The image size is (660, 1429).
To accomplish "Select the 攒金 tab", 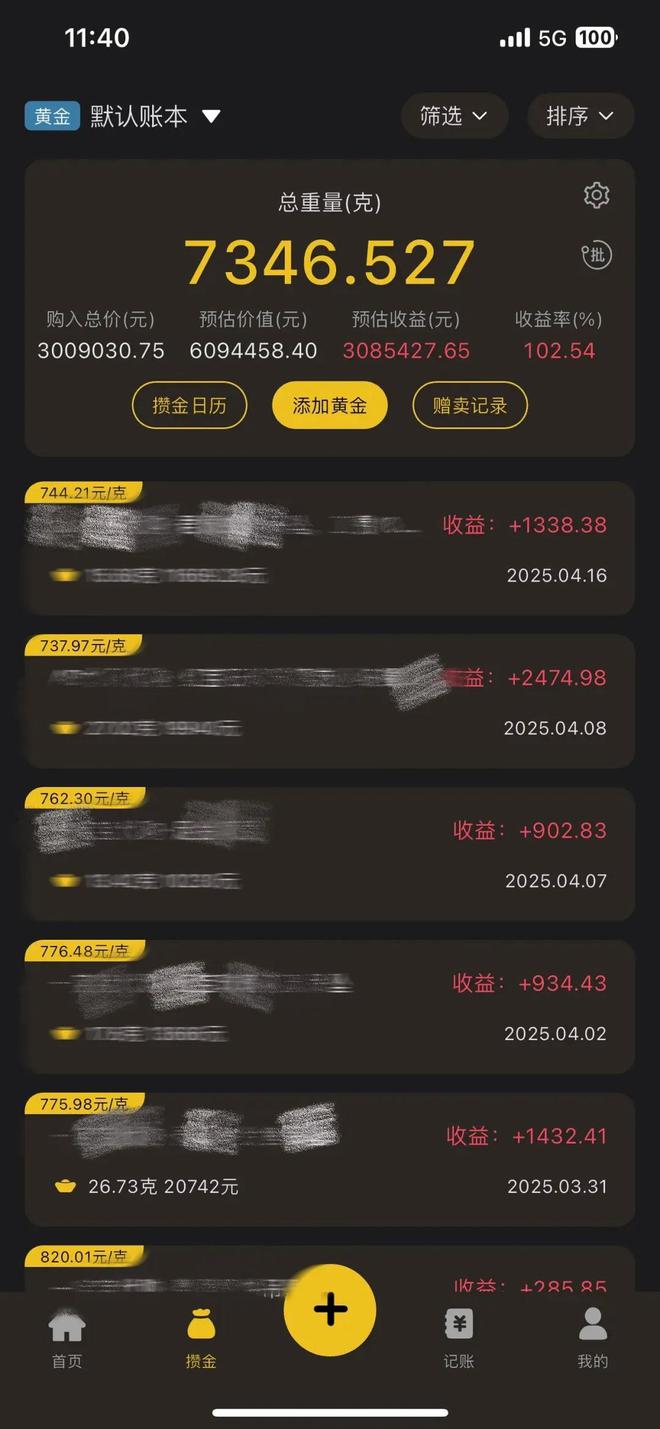I will click(x=200, y=1338).
